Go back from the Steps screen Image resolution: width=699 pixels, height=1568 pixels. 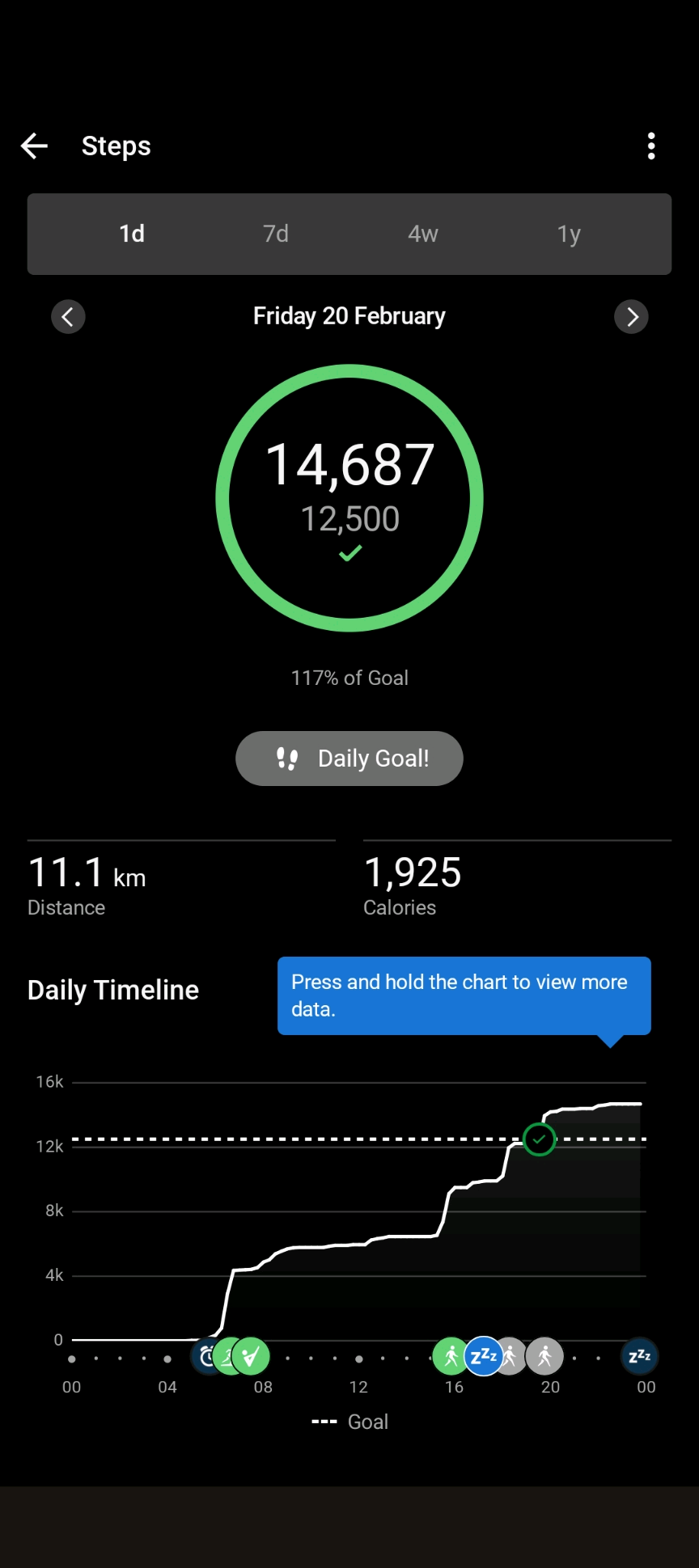[34, 146]
